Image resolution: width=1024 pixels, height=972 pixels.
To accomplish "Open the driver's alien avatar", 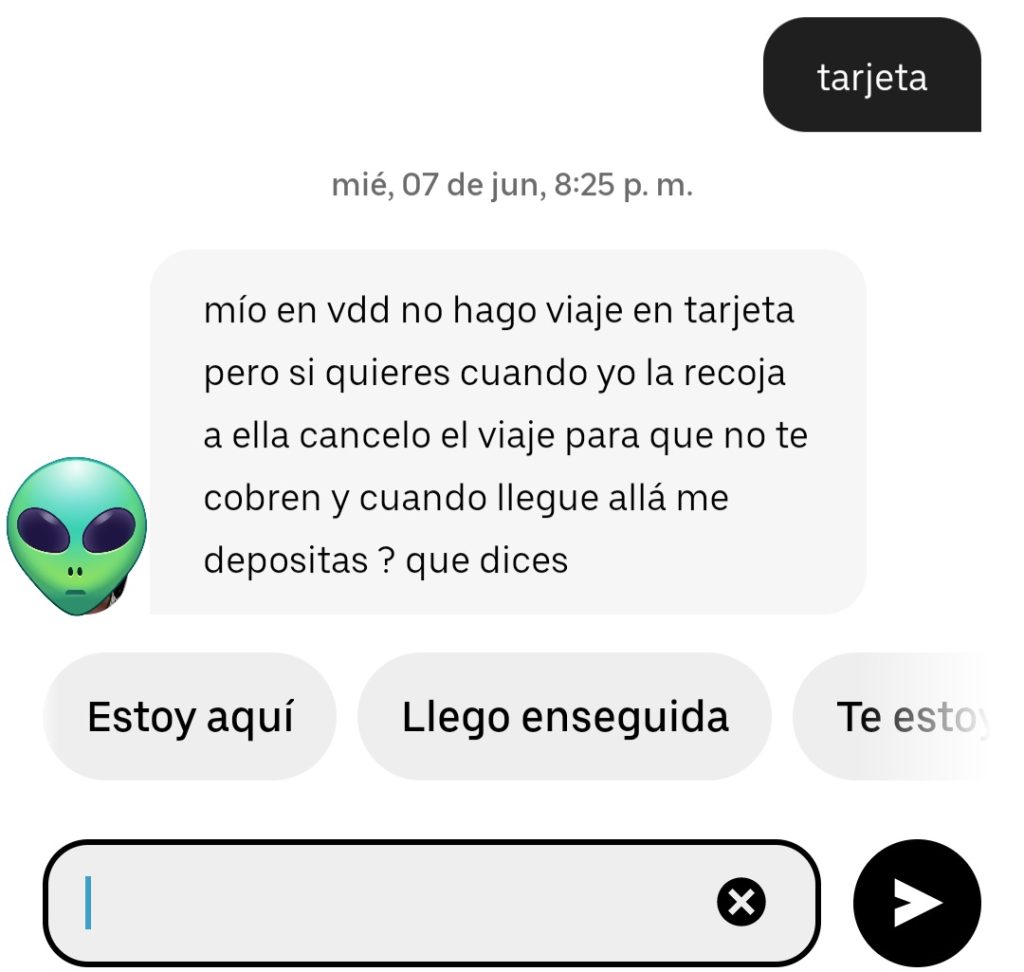I will (x=76, y=537).
